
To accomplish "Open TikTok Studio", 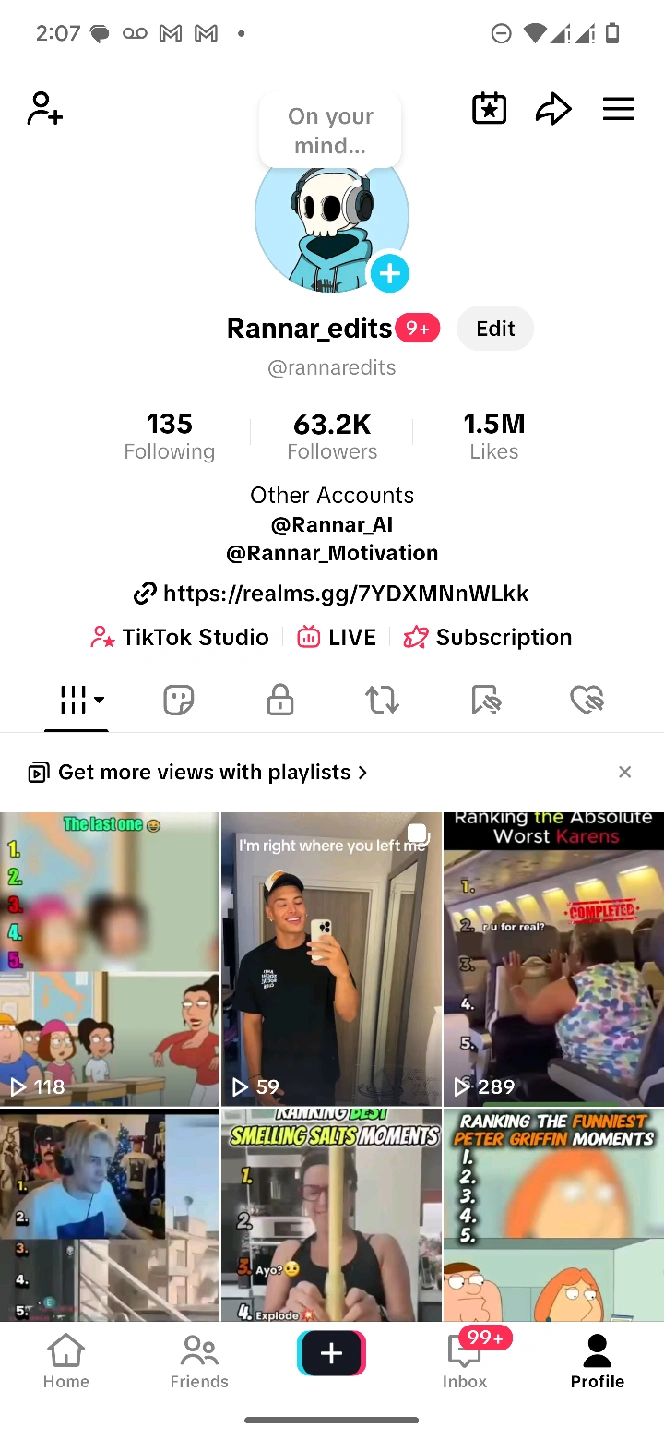I will [180, 637].
